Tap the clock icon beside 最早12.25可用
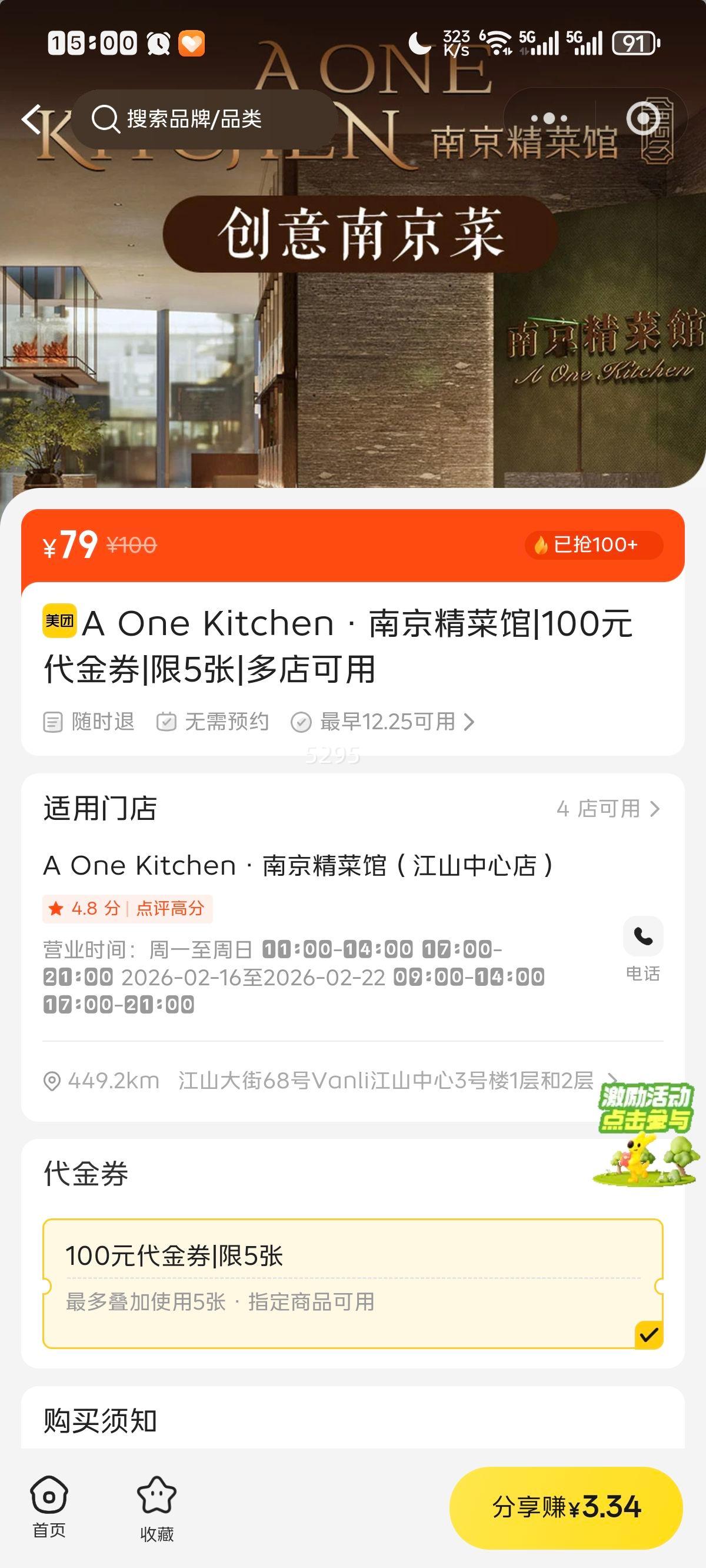Viewport: 706px width, 1568px height. [x=301, y=722]
